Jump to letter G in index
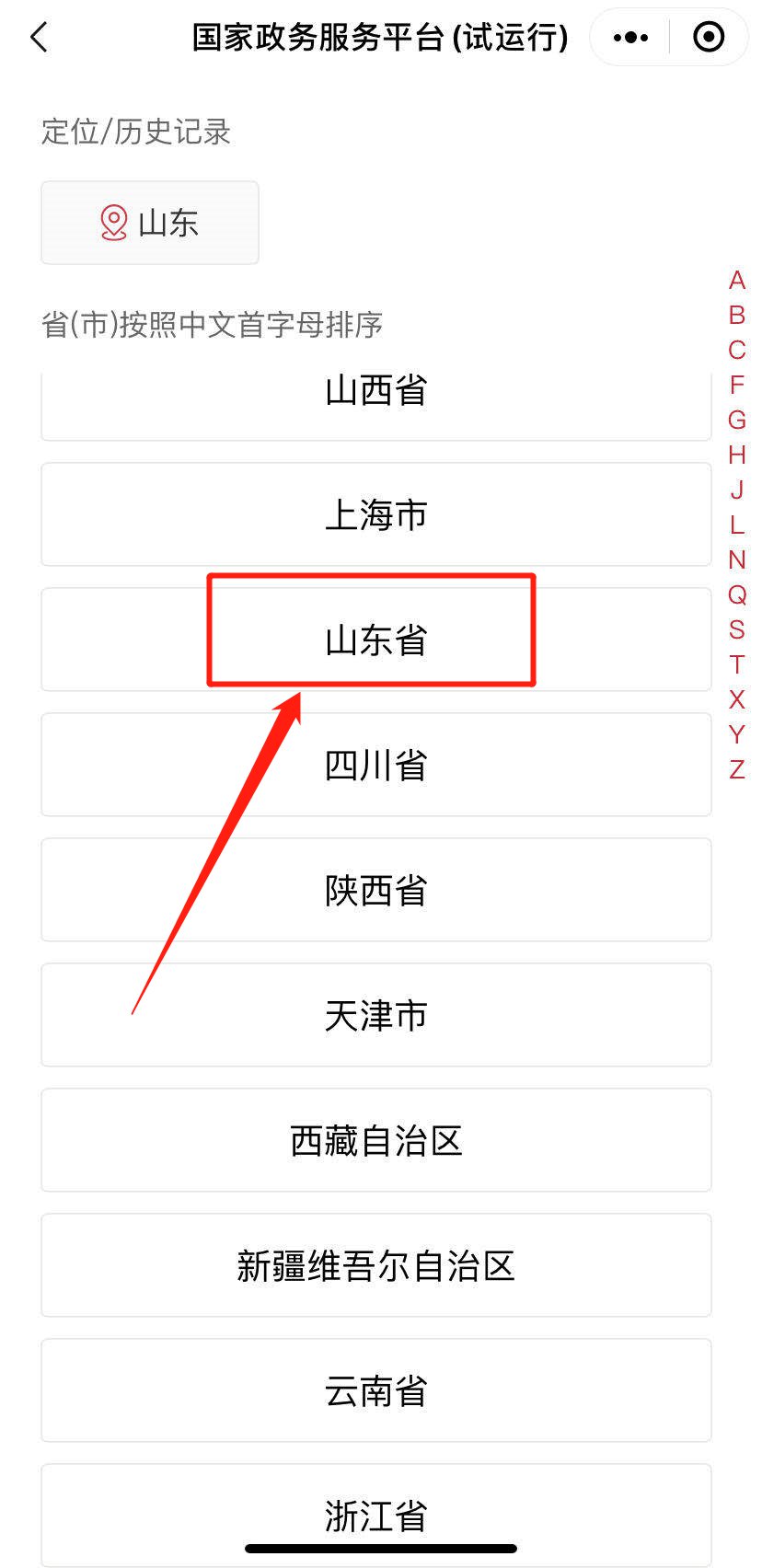Screen dimensions: 762x1568 point(736,420)
